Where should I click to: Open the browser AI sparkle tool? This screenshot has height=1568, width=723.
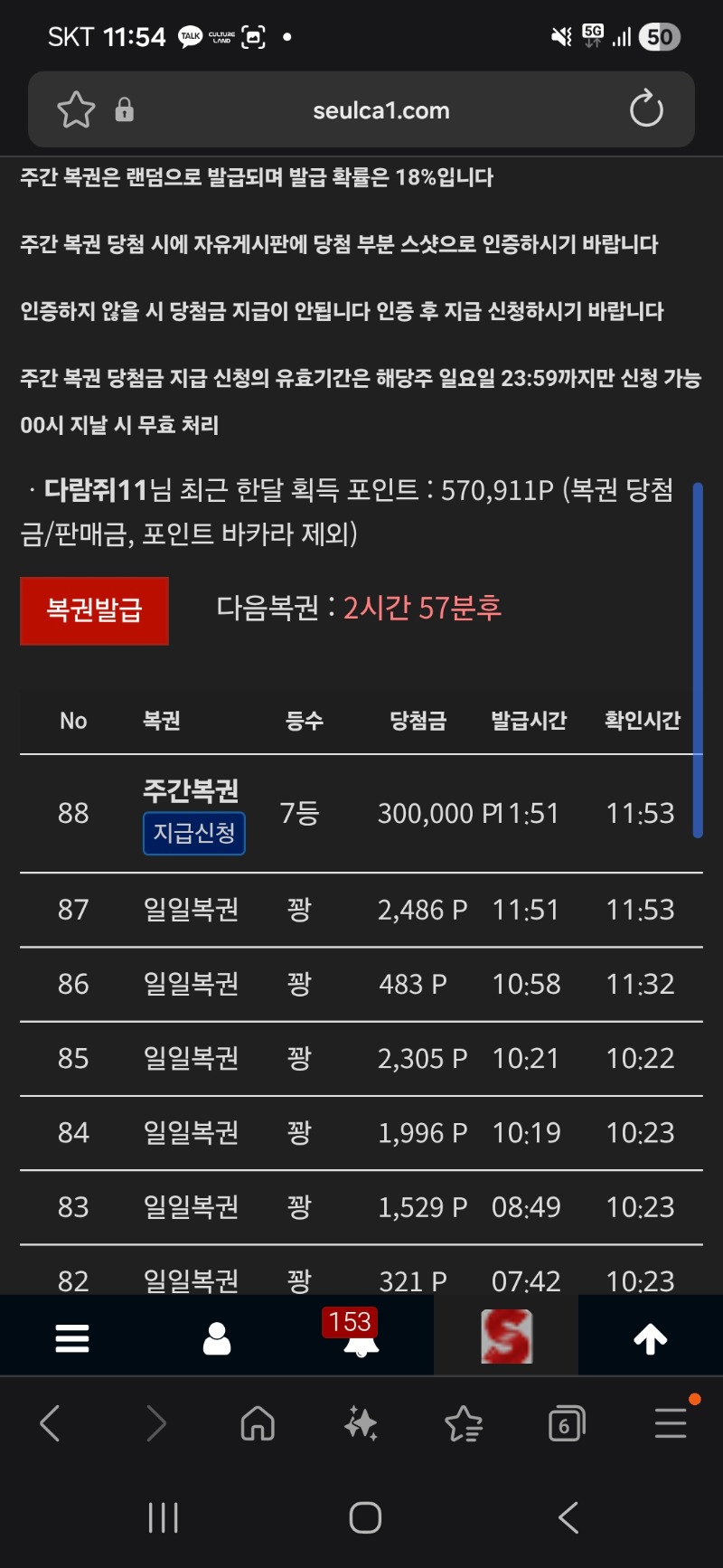coord(361,1423)
